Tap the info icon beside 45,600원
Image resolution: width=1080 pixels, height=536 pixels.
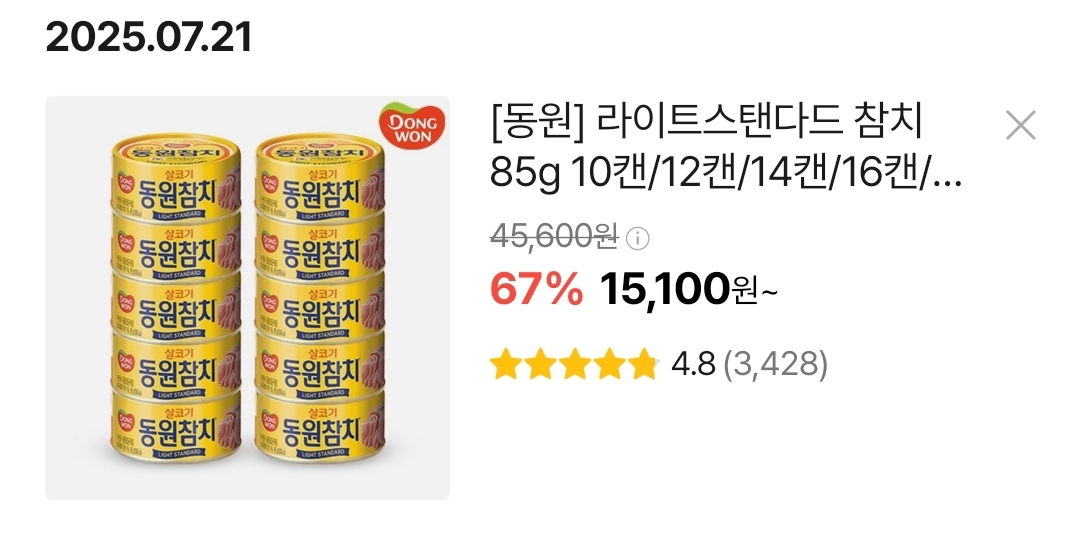tap(638, 239)
